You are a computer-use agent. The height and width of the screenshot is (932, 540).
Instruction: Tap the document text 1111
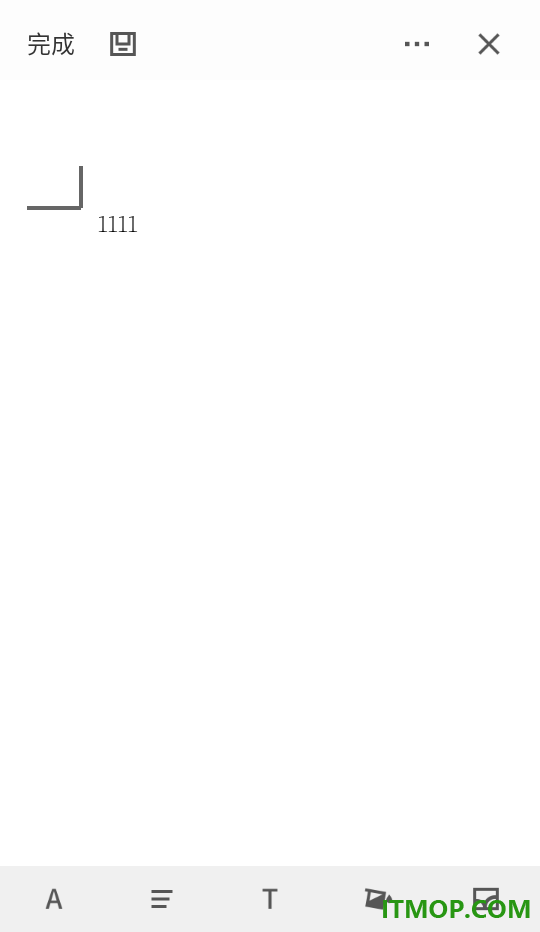point(117,225)
